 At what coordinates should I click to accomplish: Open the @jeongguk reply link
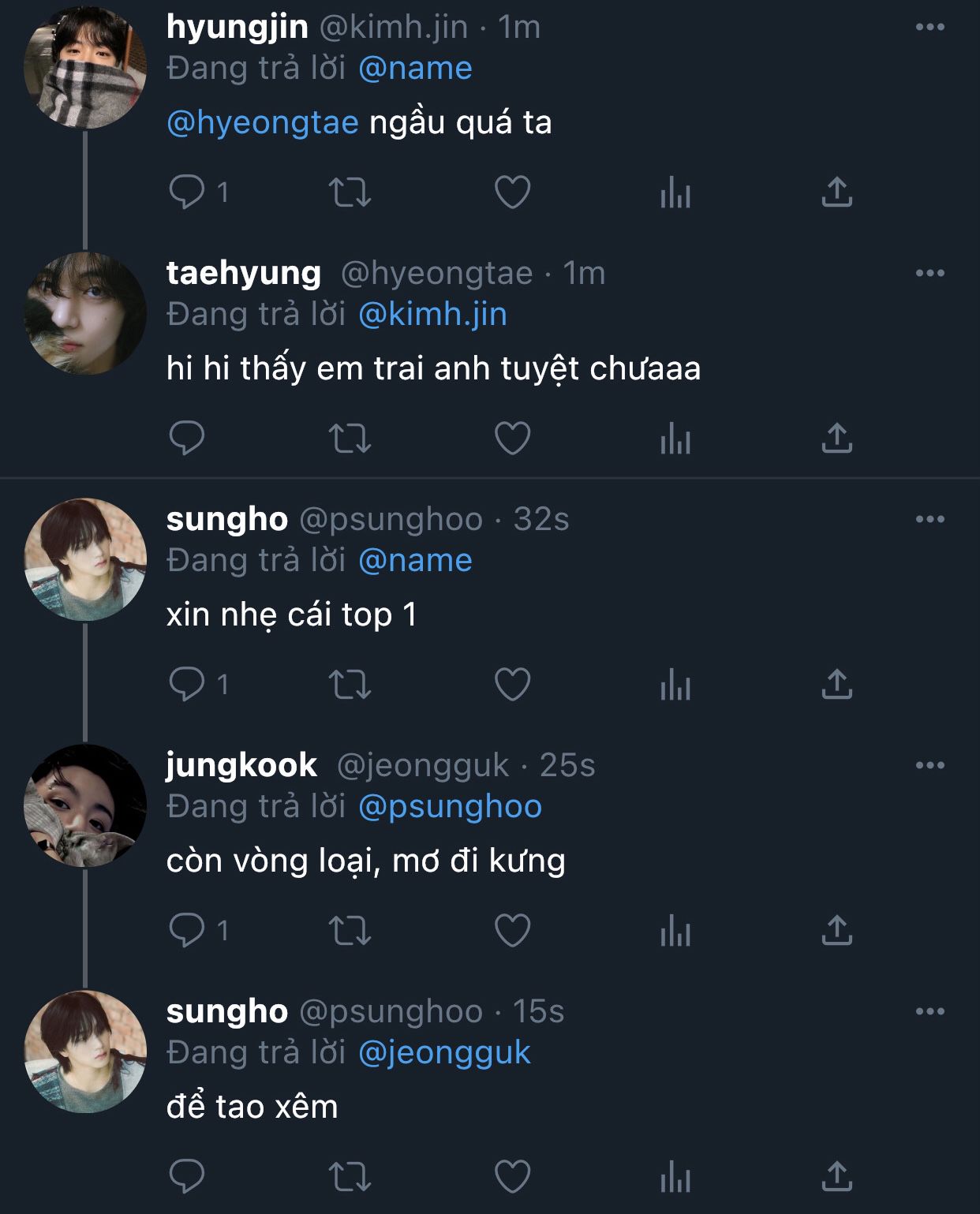[x=444, y=1052]
